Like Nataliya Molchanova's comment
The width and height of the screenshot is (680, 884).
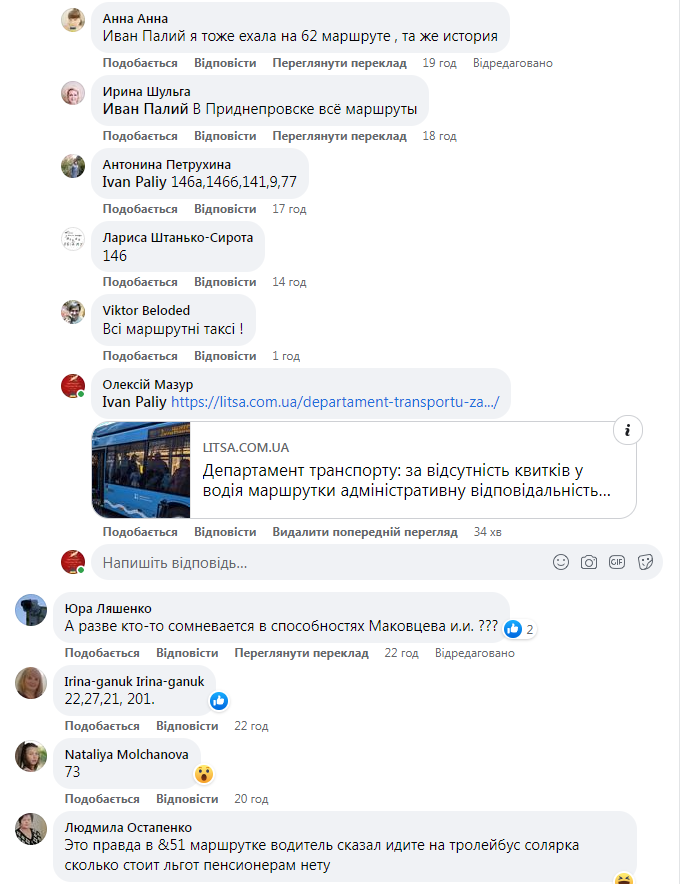(x=102, y=799)
